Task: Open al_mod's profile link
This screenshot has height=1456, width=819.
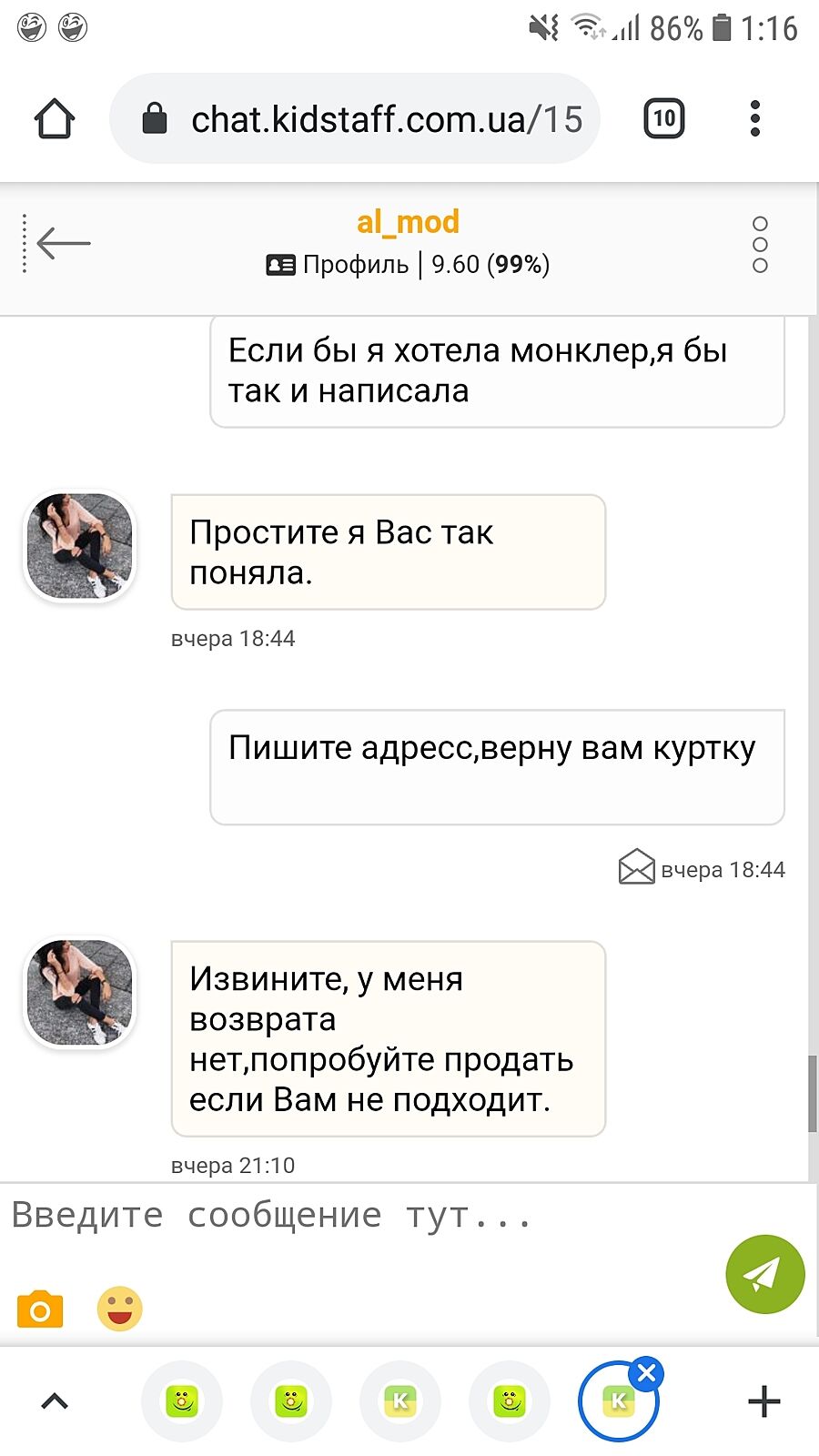Action: (339, 265)
